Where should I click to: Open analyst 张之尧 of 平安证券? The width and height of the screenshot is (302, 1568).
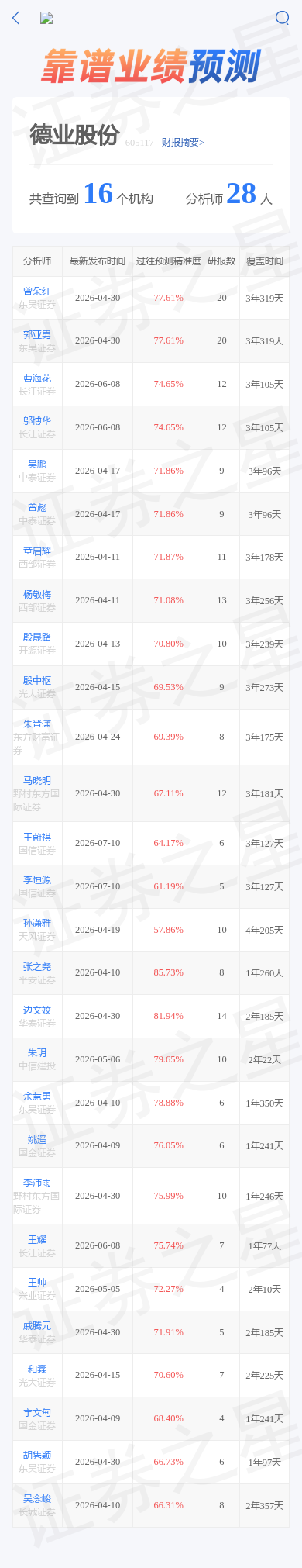pos(37,967)
